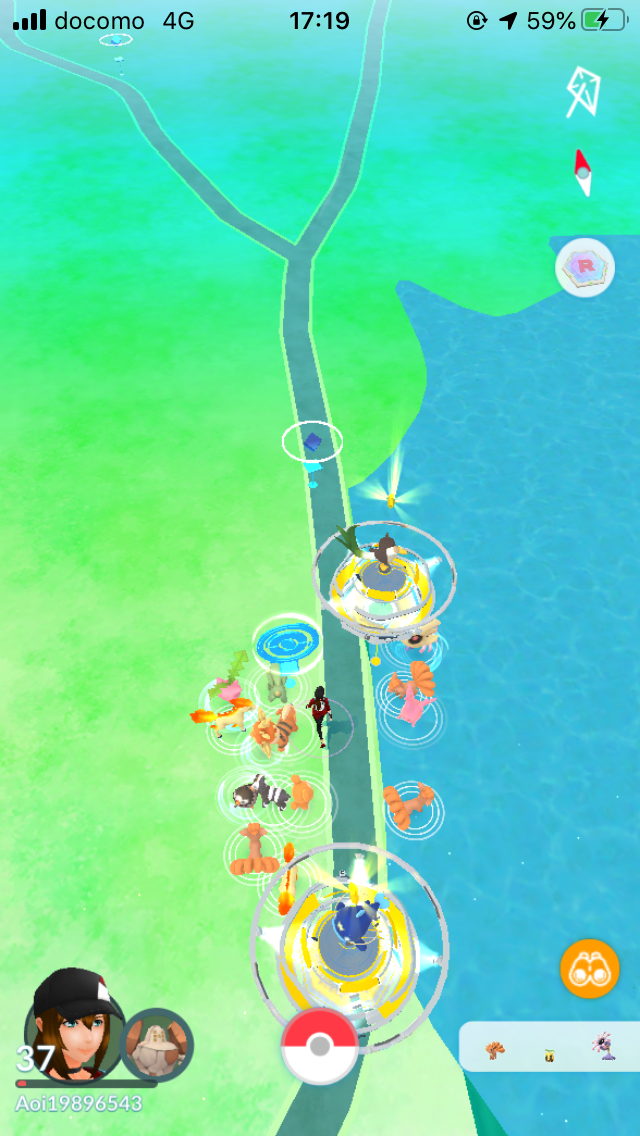Open the buddy Pokémon portrait
The height and width of the screenshot is (1136, 640).
click(x=157, y=1044)
